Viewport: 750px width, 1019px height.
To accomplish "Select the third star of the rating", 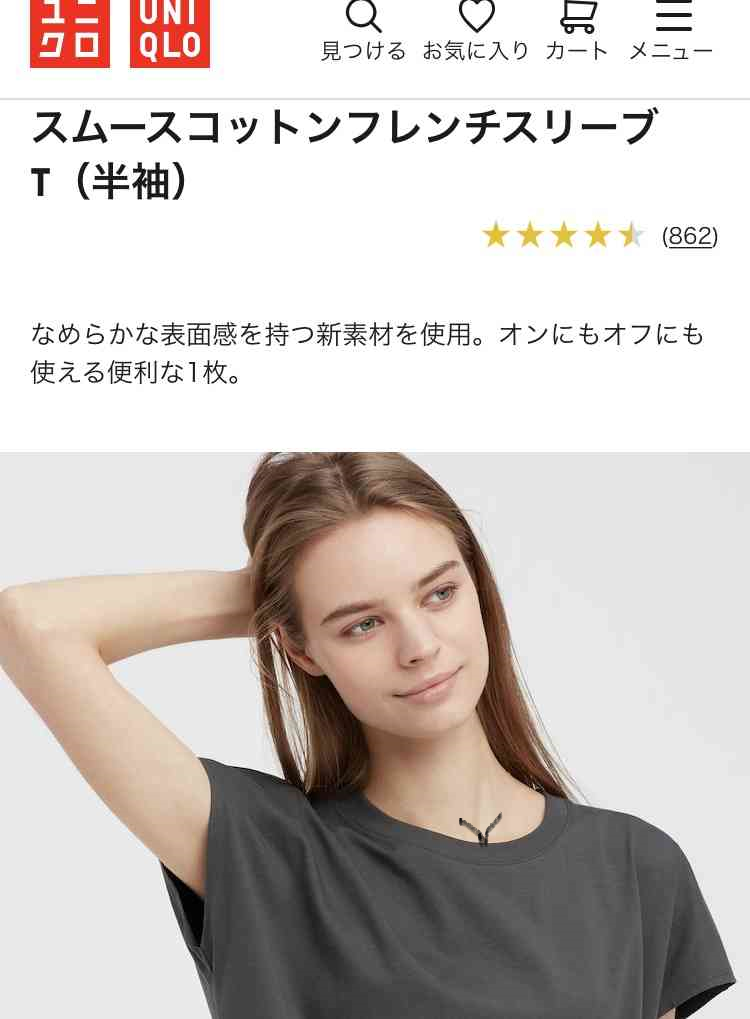I will click(x=565, y=235).
